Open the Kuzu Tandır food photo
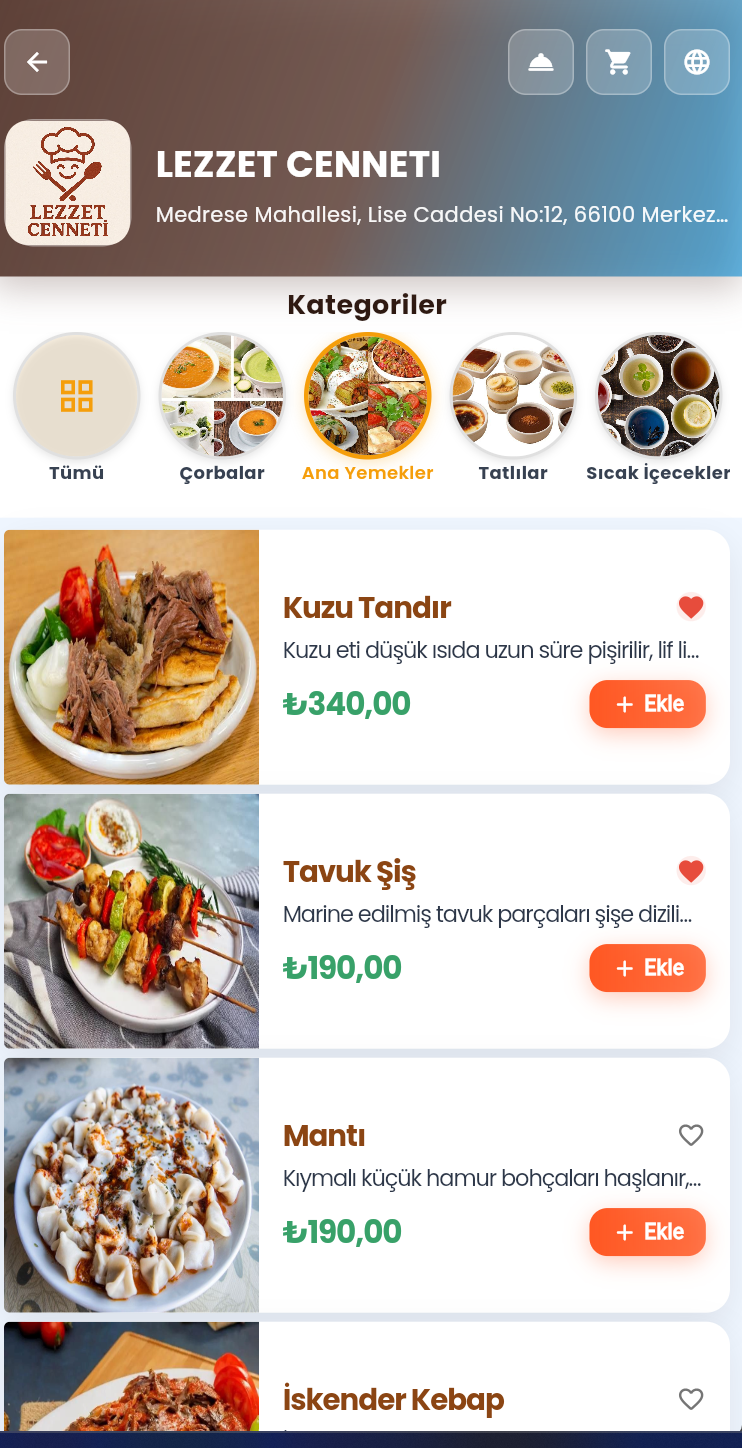 click(x=131, y=657)
